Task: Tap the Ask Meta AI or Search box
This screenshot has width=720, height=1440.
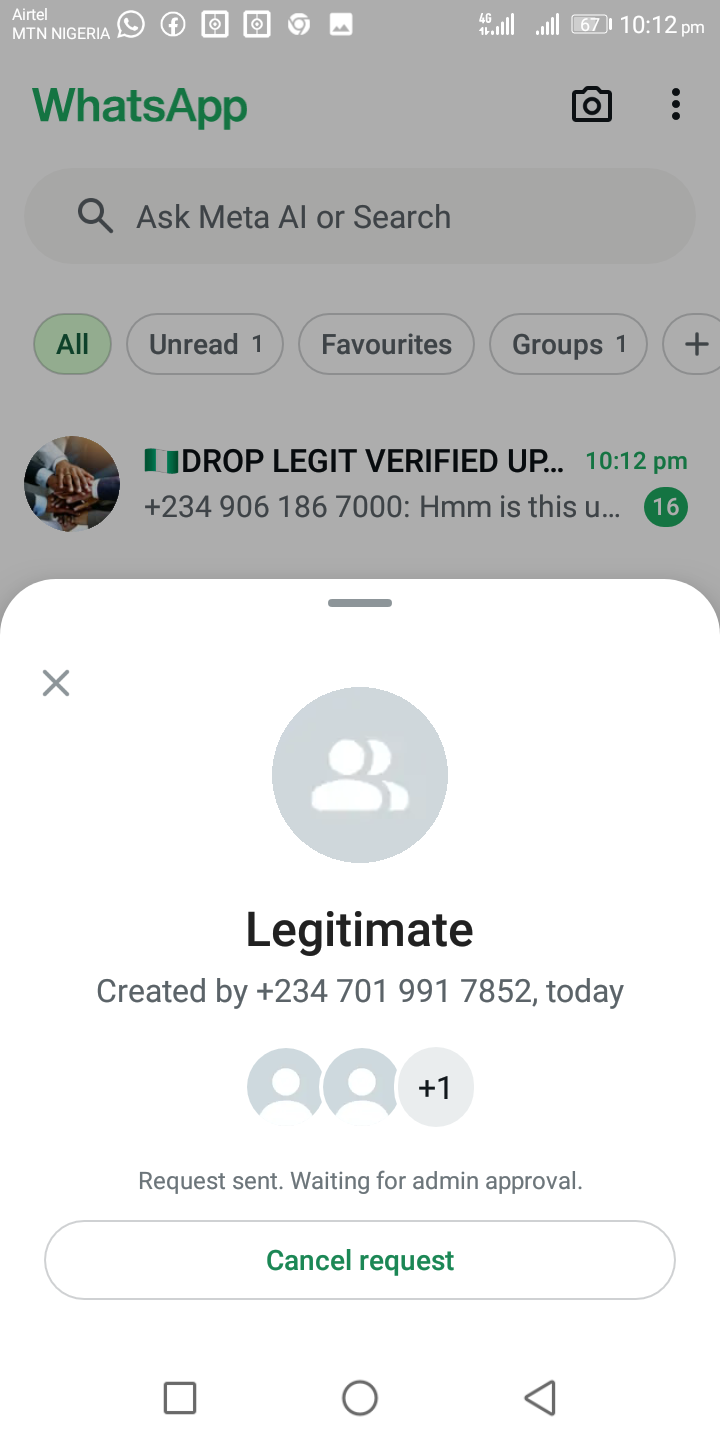Action: 360,216
